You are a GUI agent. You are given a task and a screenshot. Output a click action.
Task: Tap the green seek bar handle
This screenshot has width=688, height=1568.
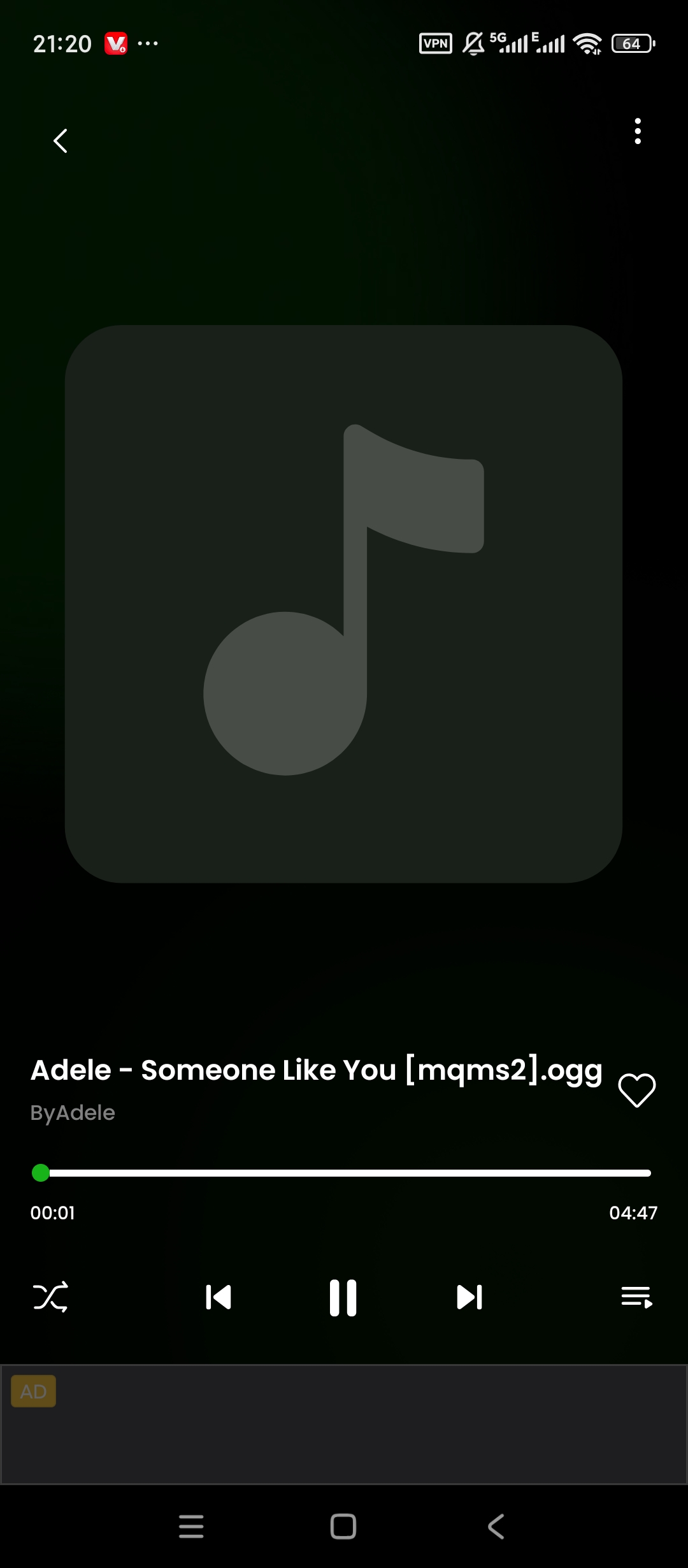[x=41, y=1173]
